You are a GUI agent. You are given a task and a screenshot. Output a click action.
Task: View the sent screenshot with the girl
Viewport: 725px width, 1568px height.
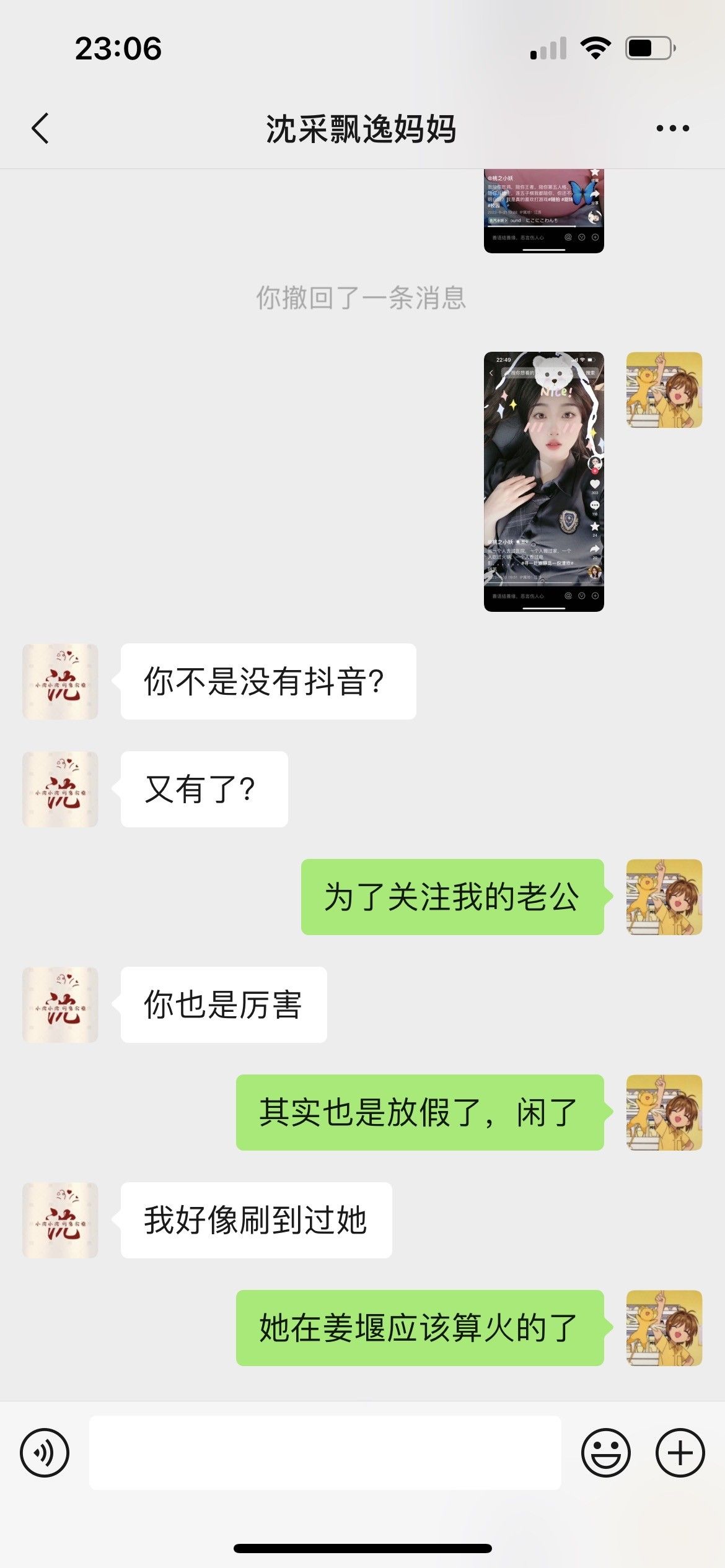click(x=543, y=482)
